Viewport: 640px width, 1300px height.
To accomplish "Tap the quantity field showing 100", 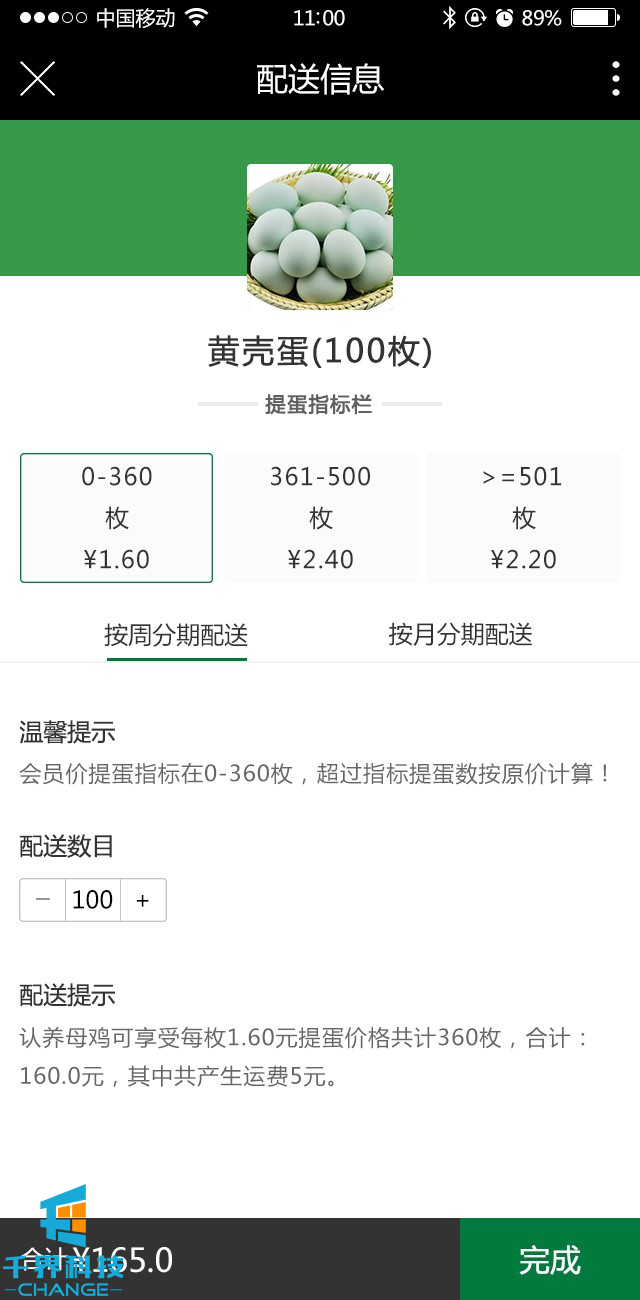I will tap(93, 900).
